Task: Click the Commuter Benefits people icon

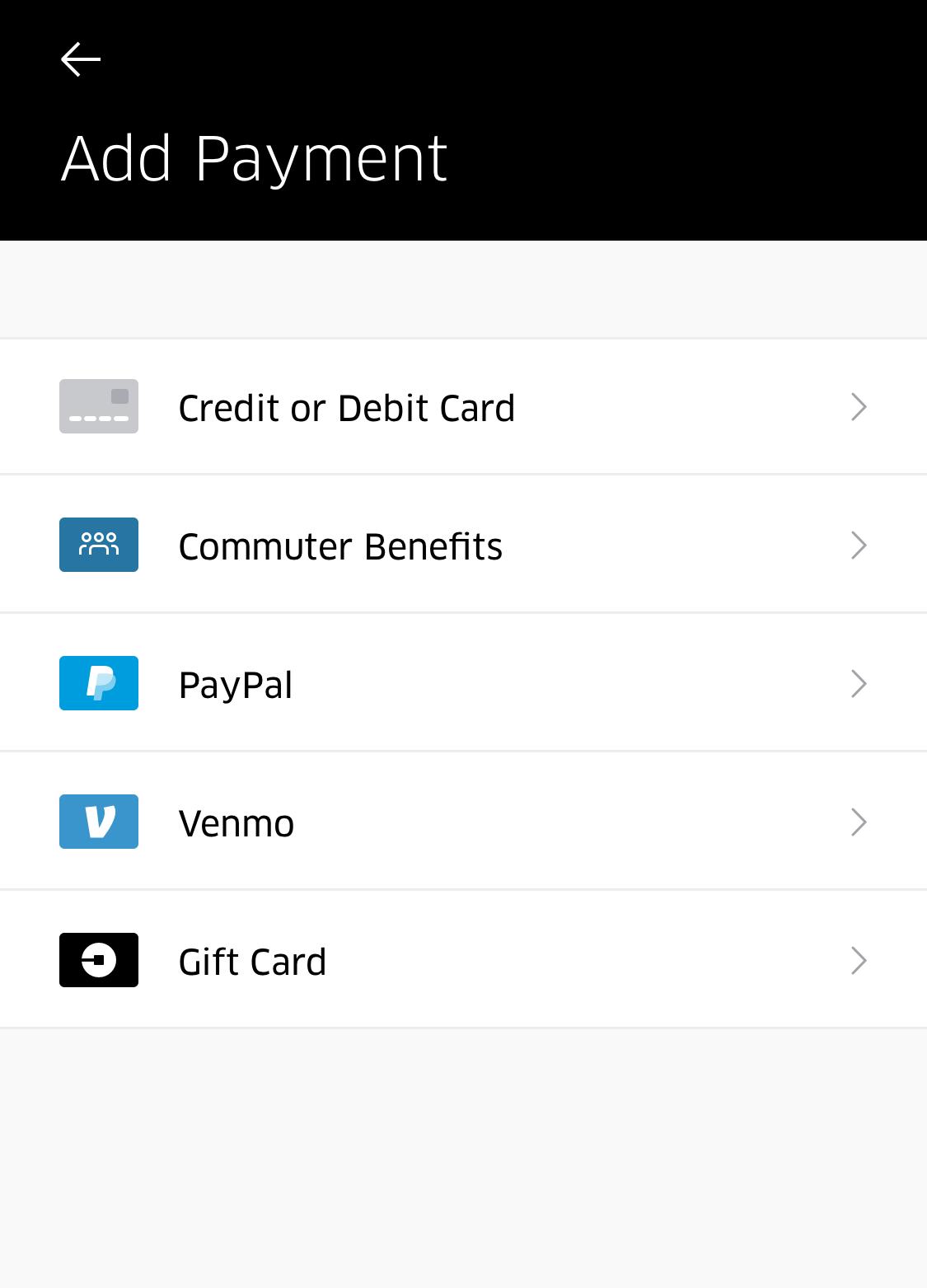Action: (x=98, y=545)
